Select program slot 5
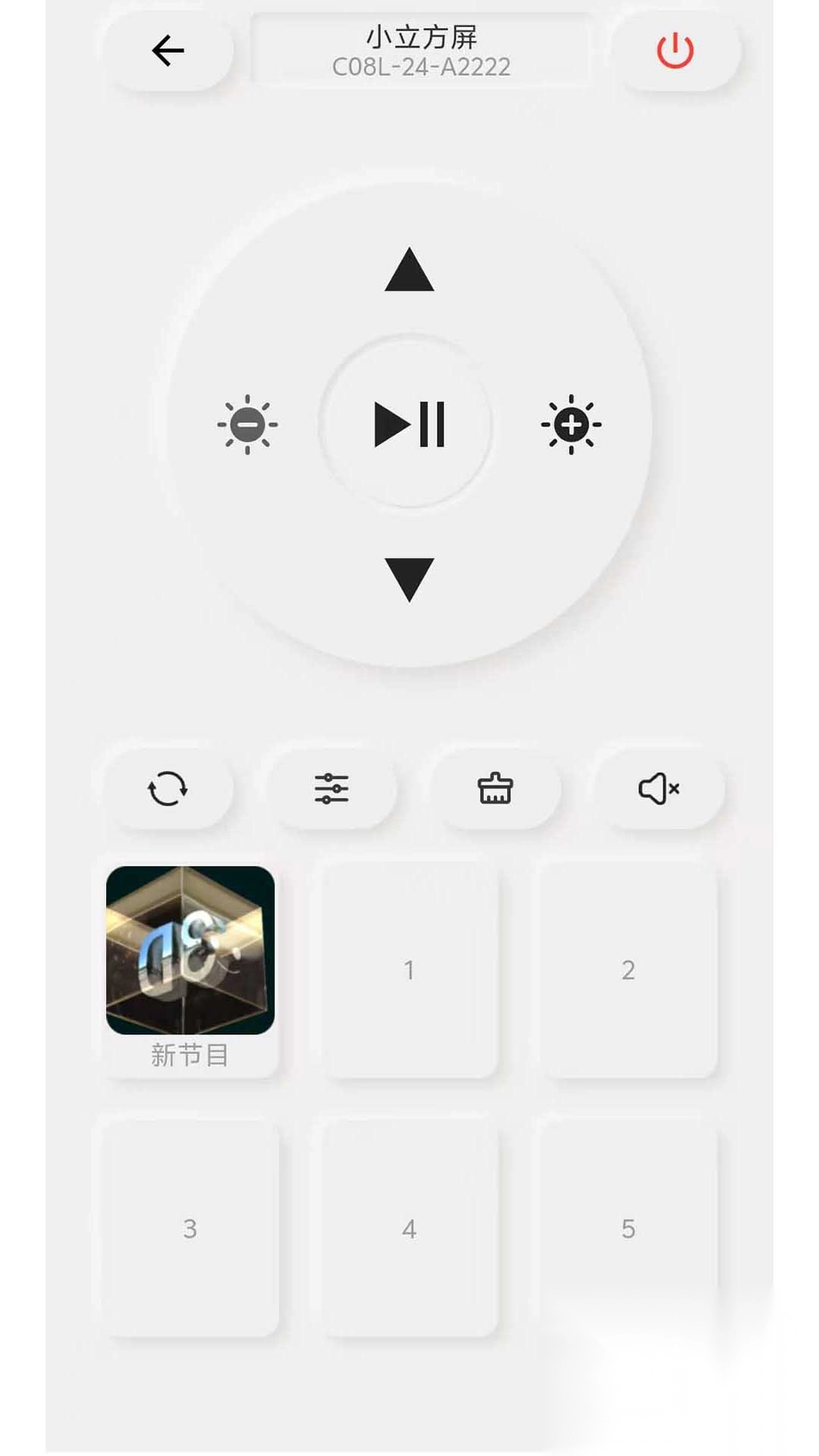The width and height of the screenshot is (819, 1456). [627, 1227]
